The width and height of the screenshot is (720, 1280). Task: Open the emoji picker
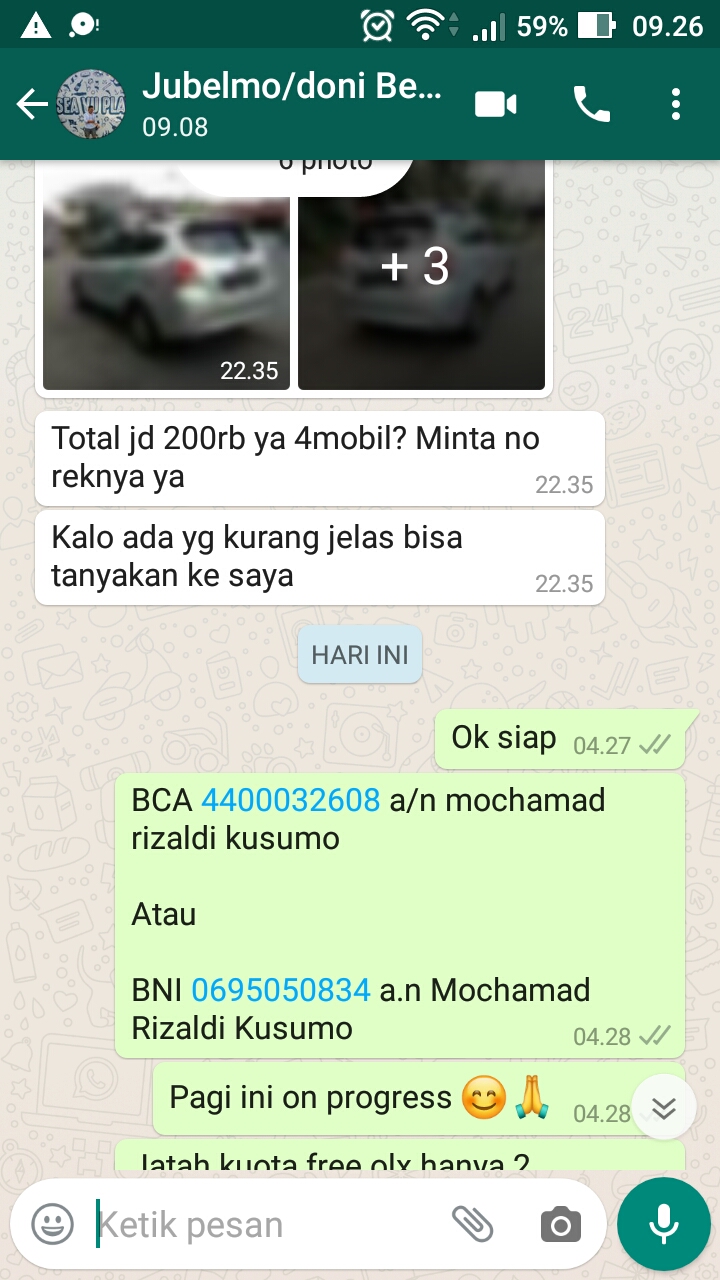point(52,1224)
